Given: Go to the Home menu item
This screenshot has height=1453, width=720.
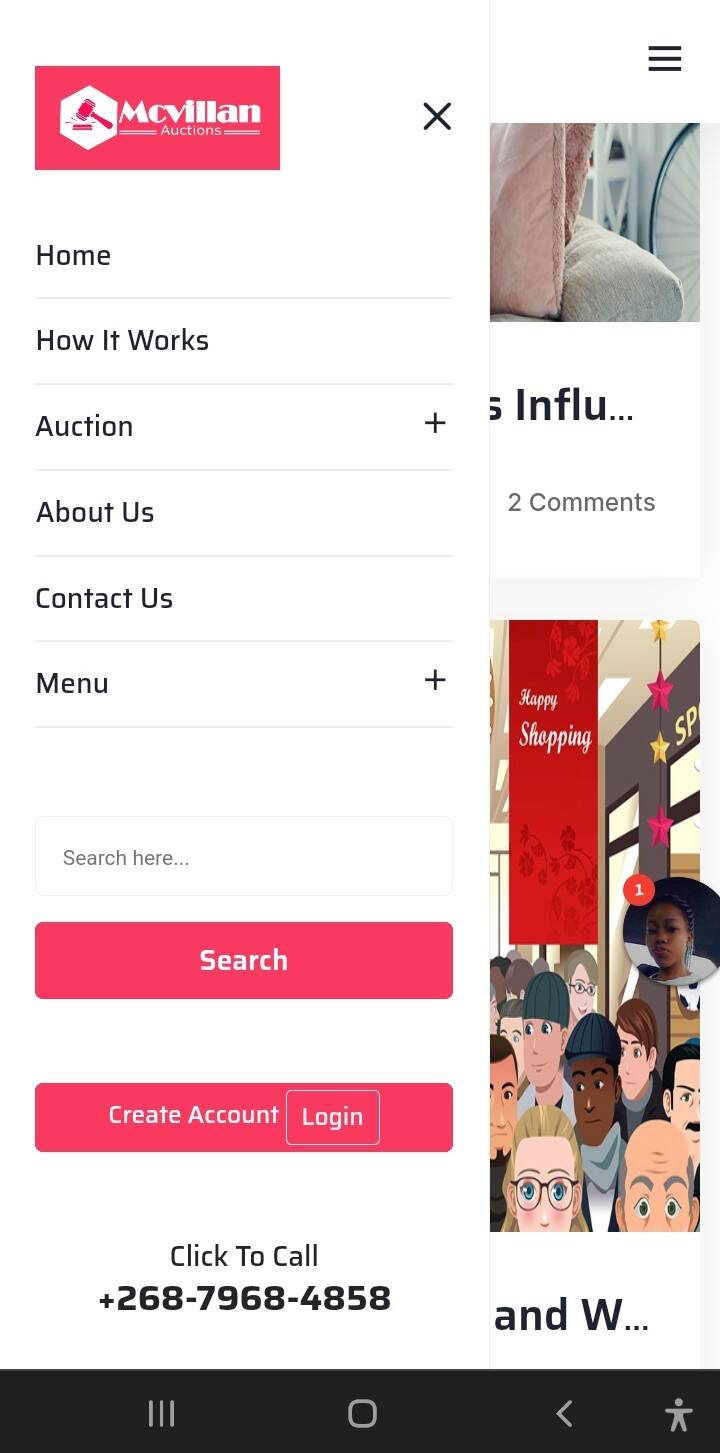Looking at the screenshot, I should [x=73, y=255].
